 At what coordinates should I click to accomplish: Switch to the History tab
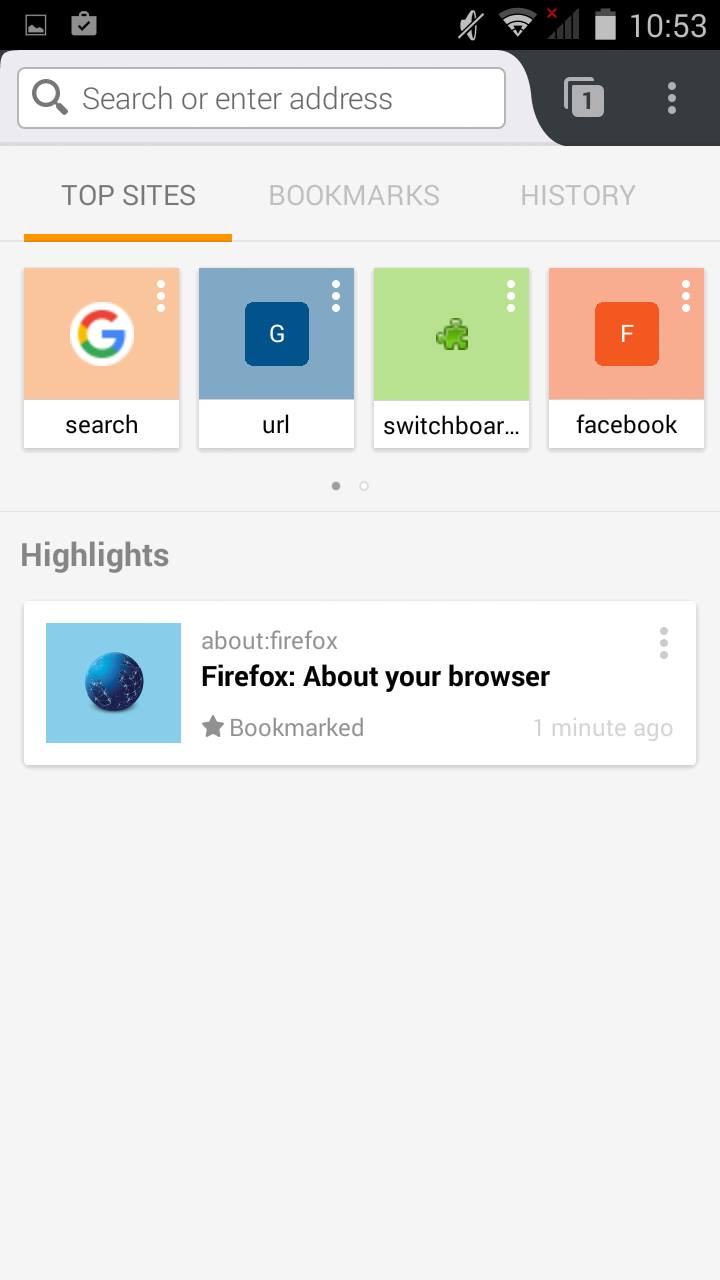point(578,195)
